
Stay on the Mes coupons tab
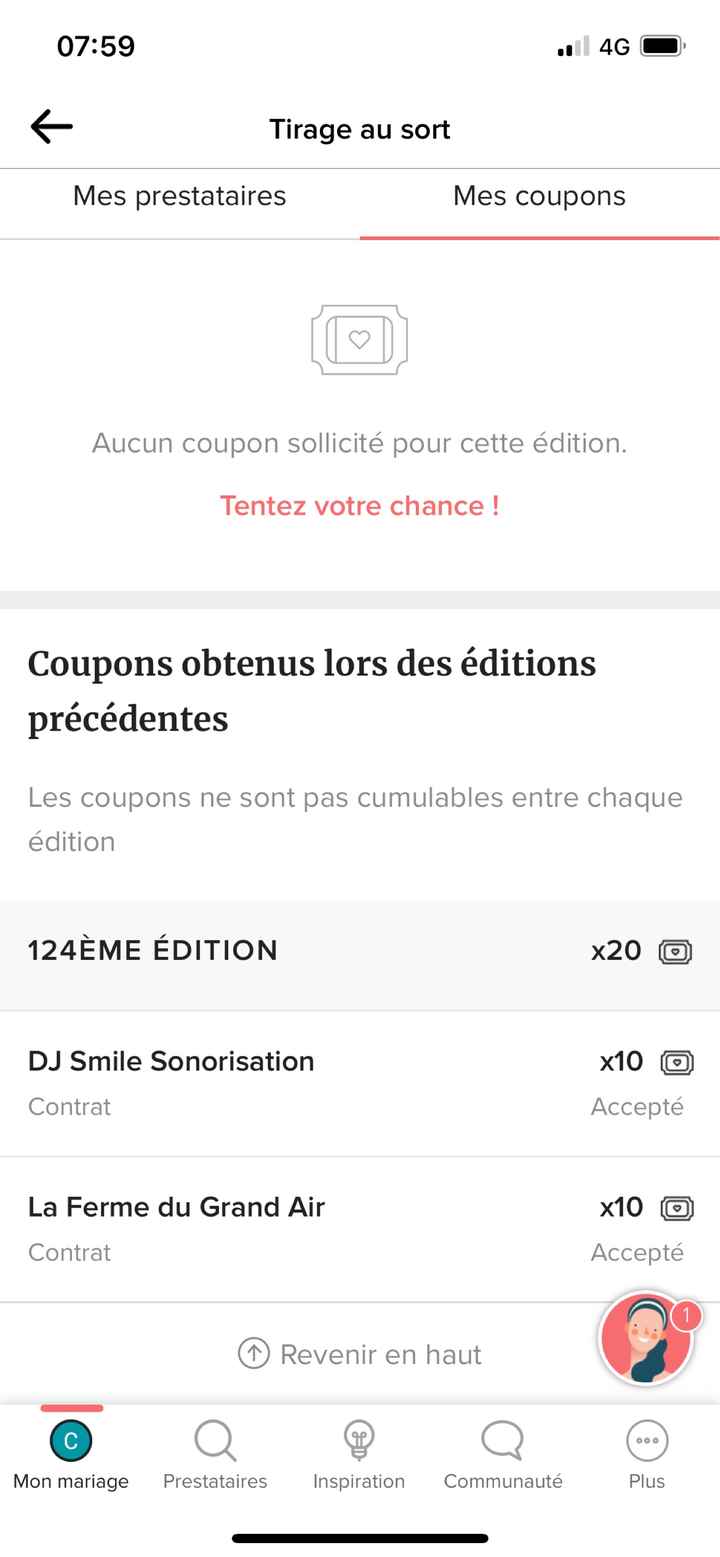[540, 197]
